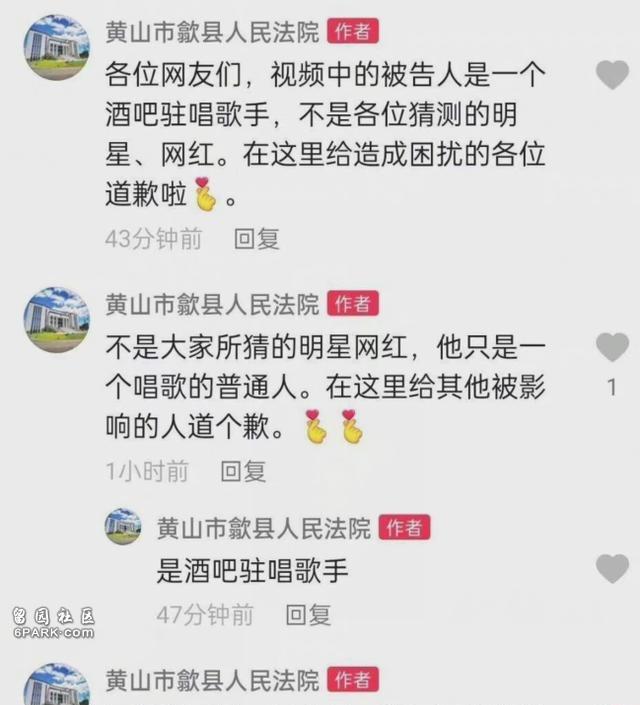Reply to the comment posted 1小时前

[243, 470]
